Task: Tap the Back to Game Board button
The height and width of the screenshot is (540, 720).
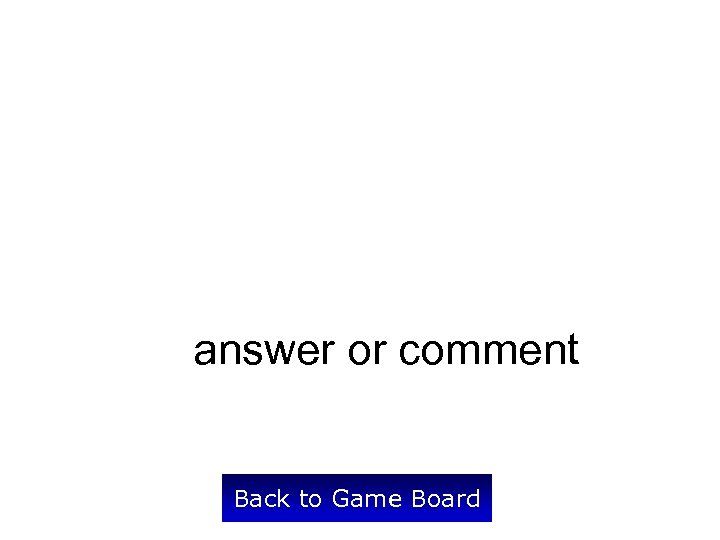Action: tap(357, 498)
